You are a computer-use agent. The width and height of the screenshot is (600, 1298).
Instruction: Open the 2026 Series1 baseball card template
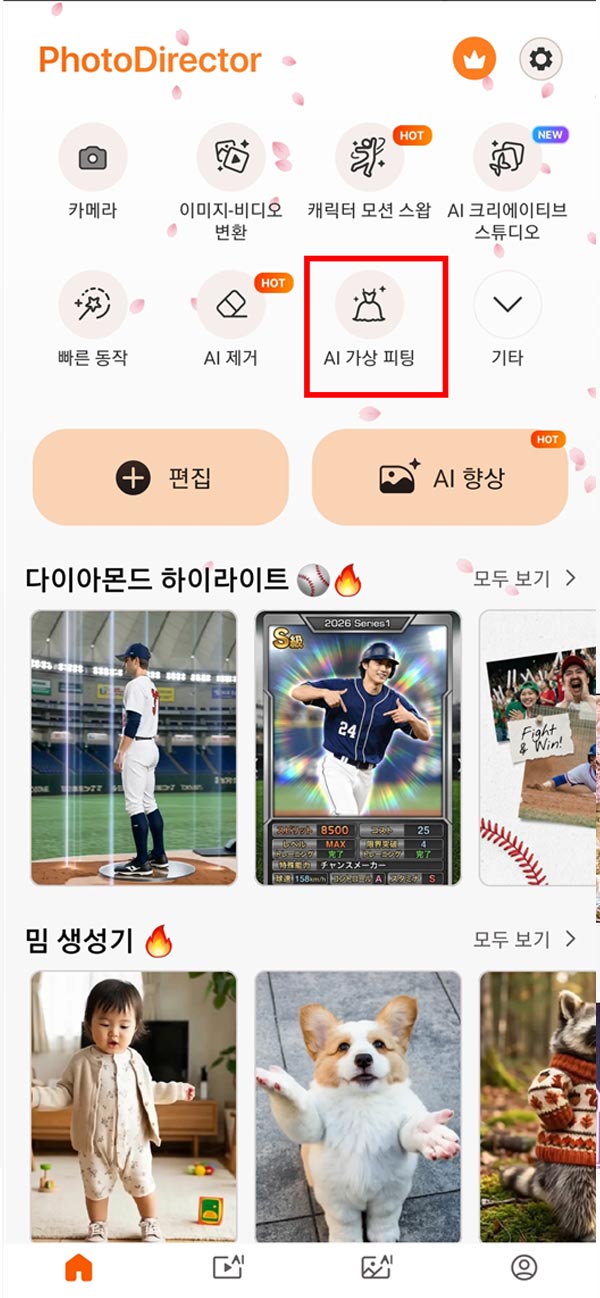358,748
